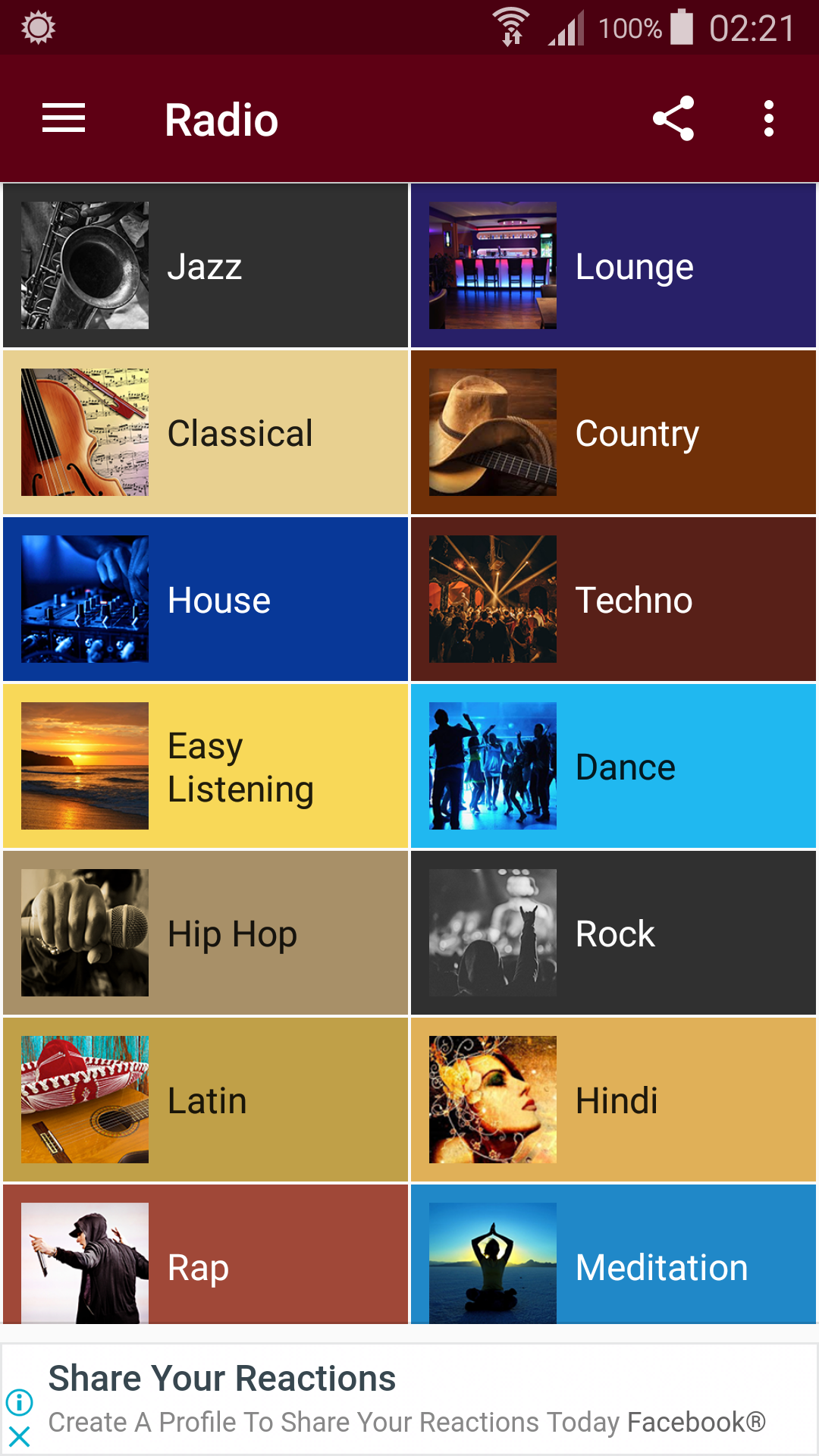Screen dimensions: 819x1456
Task: Share the Radio app
Action: click(x=673, y=119)
